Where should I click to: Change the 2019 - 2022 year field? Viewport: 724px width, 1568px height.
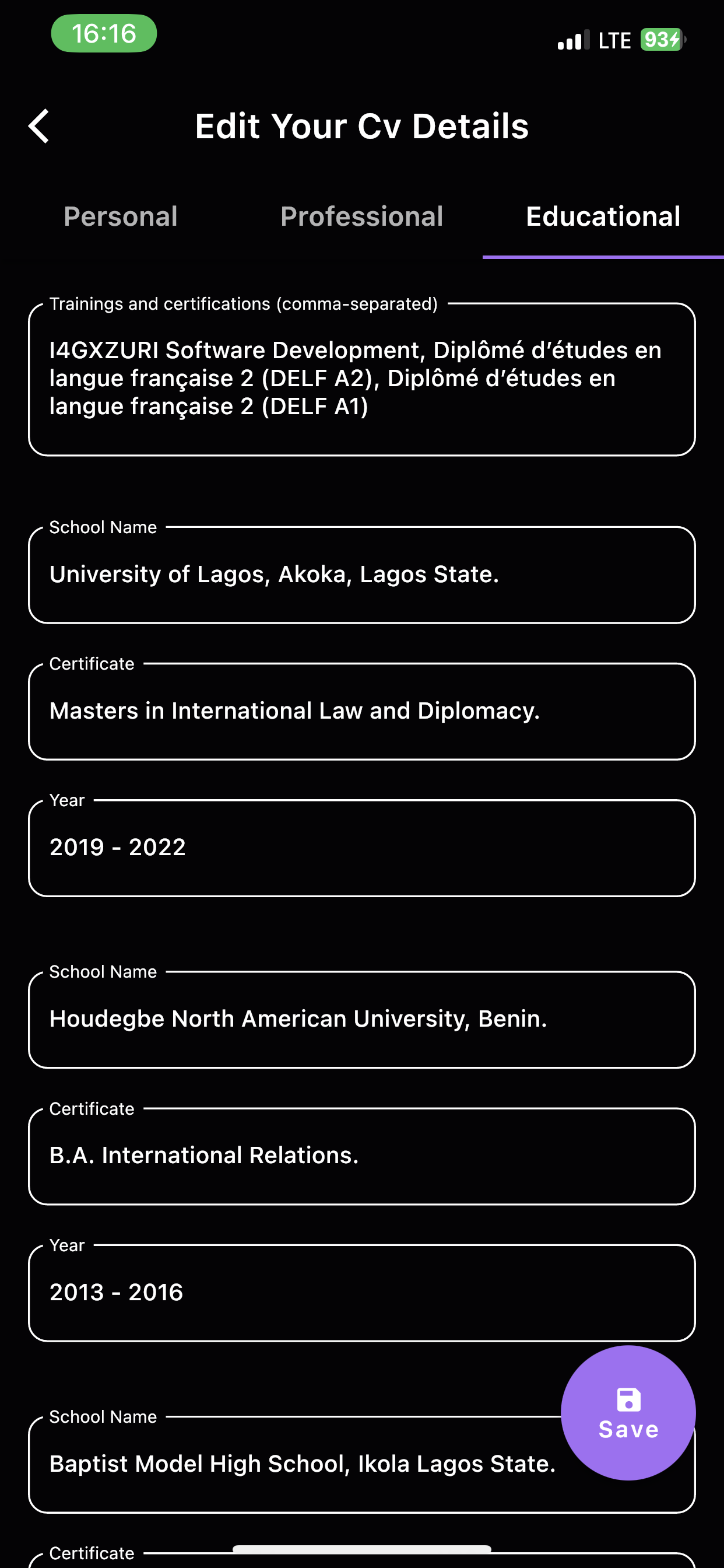click(x=361, y=848)
